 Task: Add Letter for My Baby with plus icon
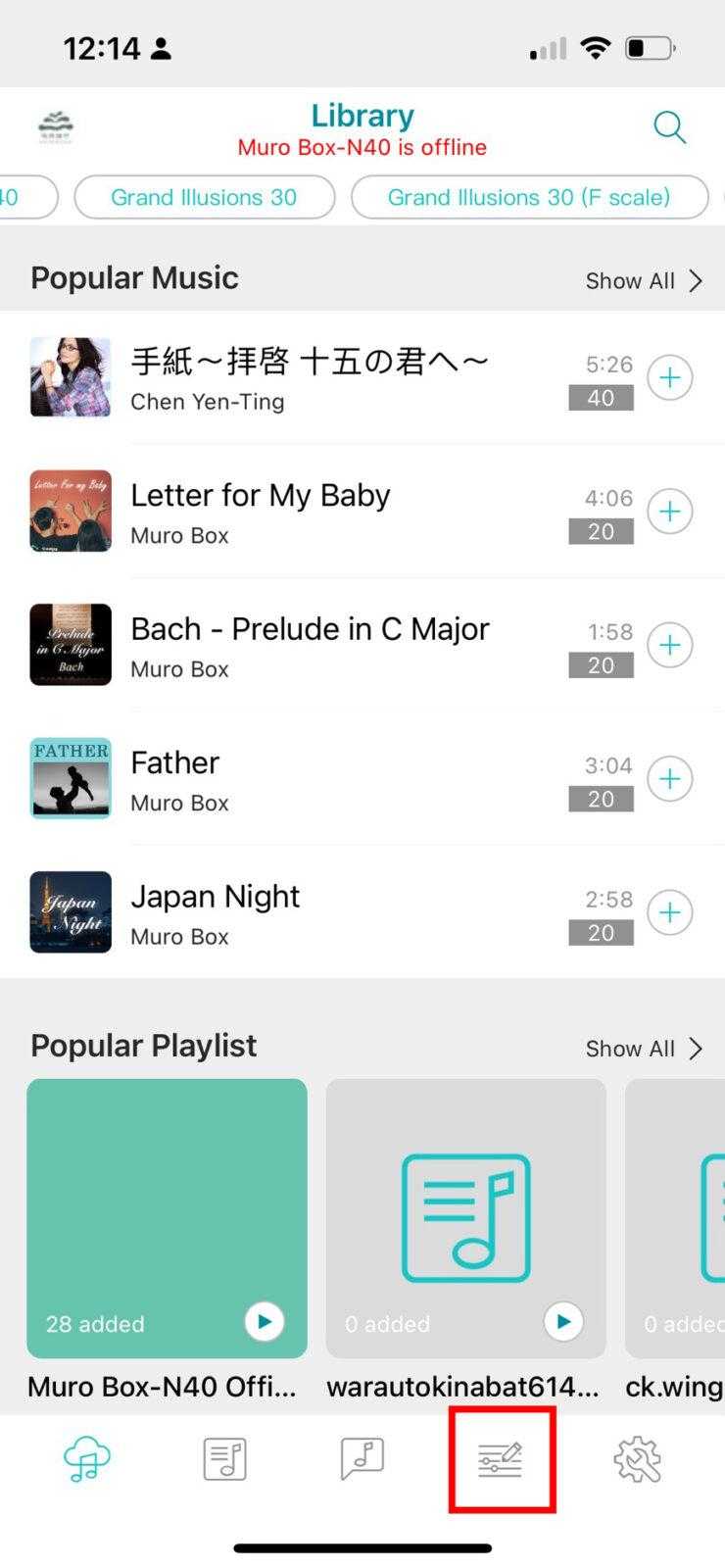pos(670,512)
